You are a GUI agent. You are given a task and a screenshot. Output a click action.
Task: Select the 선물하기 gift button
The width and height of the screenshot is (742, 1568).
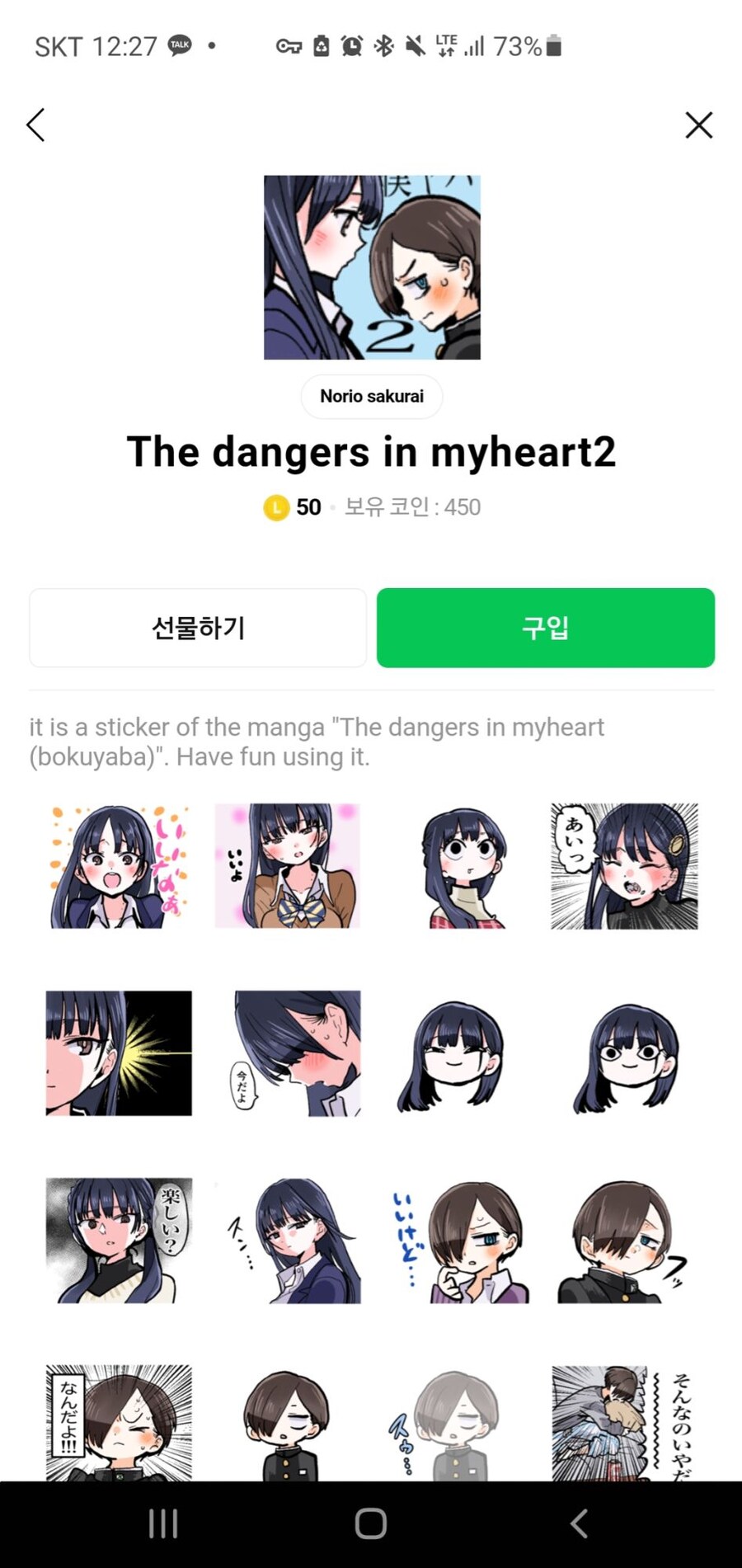197,628
